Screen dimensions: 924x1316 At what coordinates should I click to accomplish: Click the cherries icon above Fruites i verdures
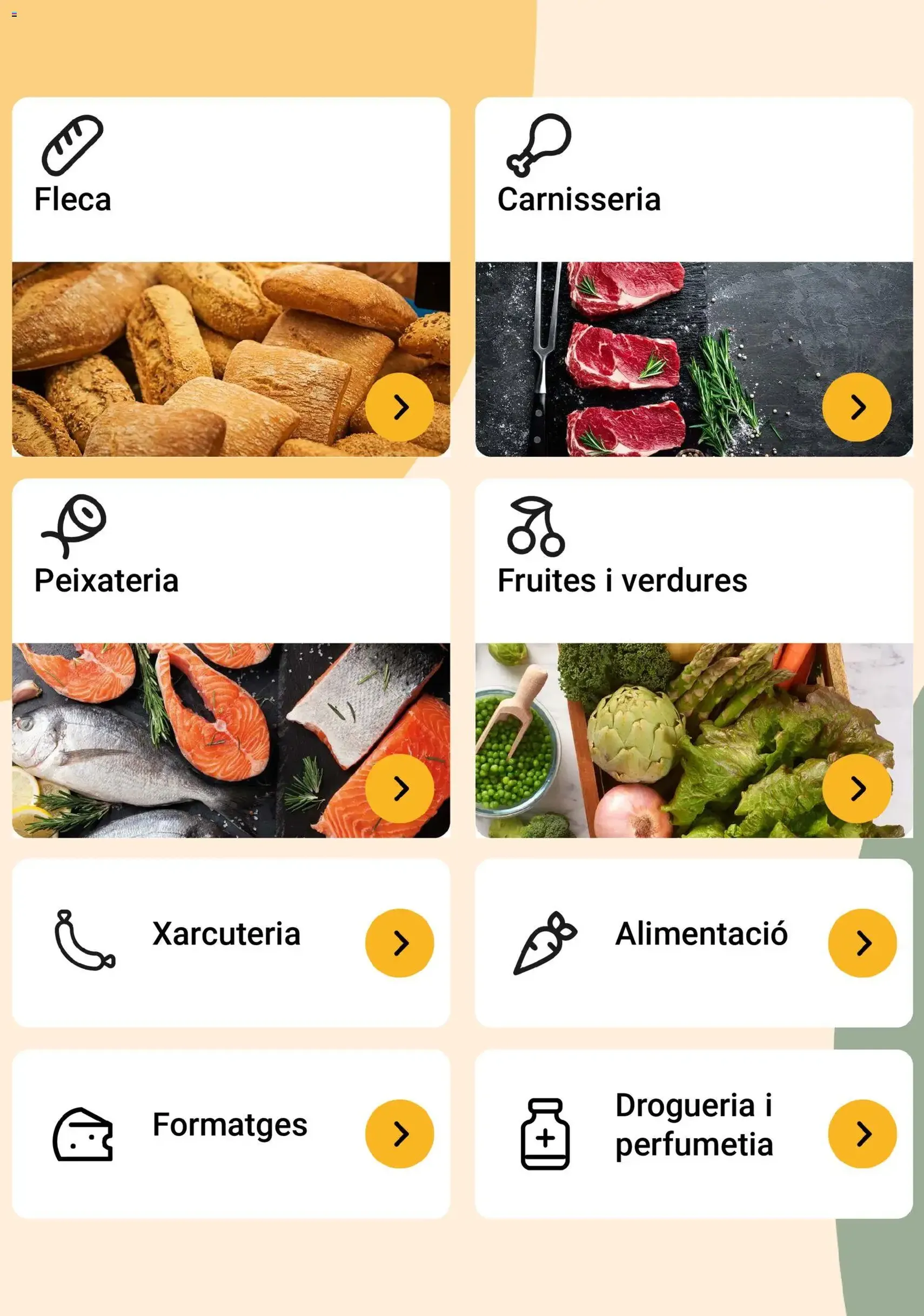(x=536, y=526)
